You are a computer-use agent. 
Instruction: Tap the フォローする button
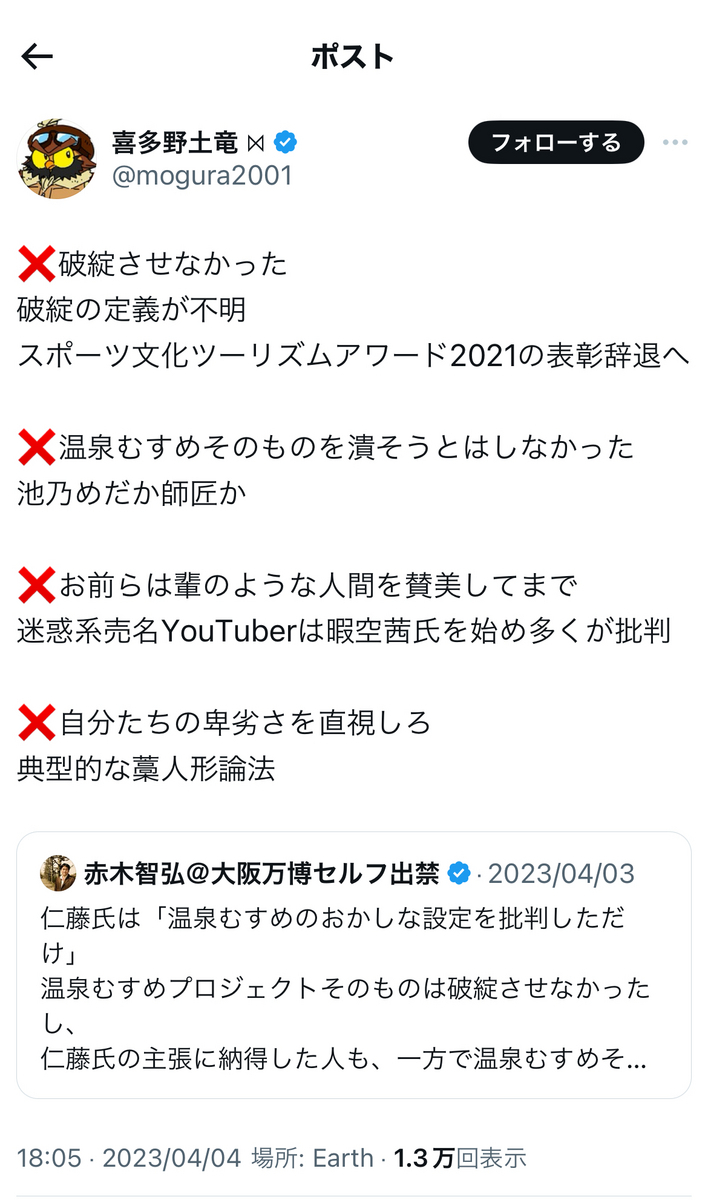point(556,143)
